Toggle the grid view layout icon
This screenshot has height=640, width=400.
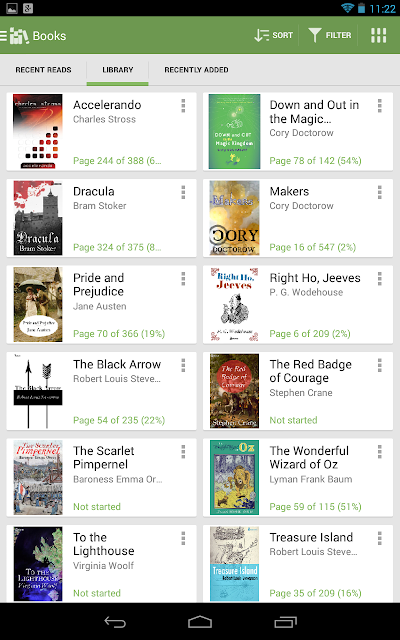(378, 36)
